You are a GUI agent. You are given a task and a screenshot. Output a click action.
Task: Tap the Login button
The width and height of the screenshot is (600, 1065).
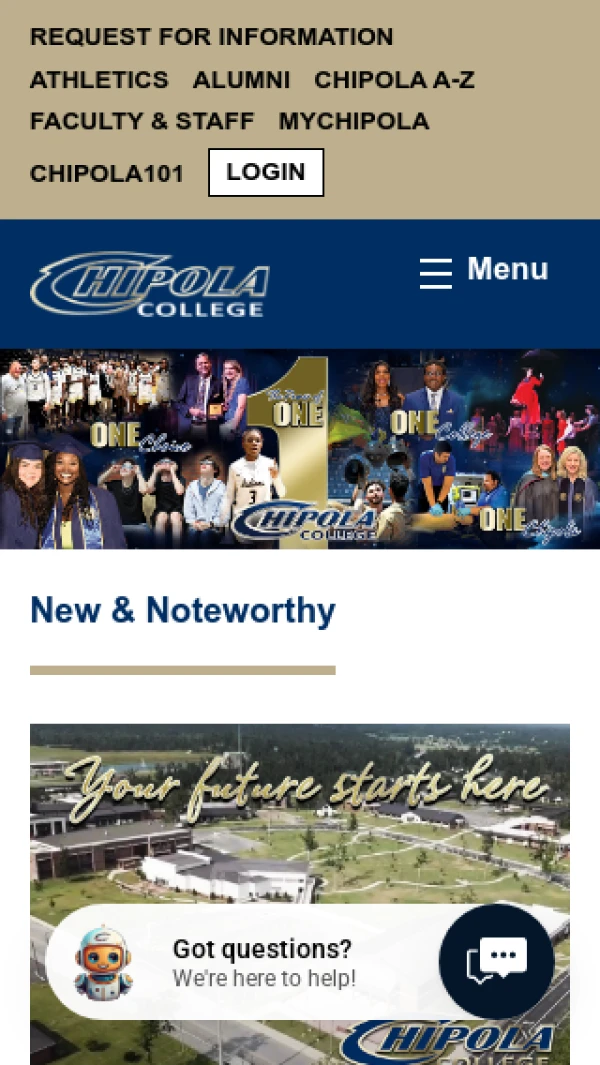tap(266, 172)
